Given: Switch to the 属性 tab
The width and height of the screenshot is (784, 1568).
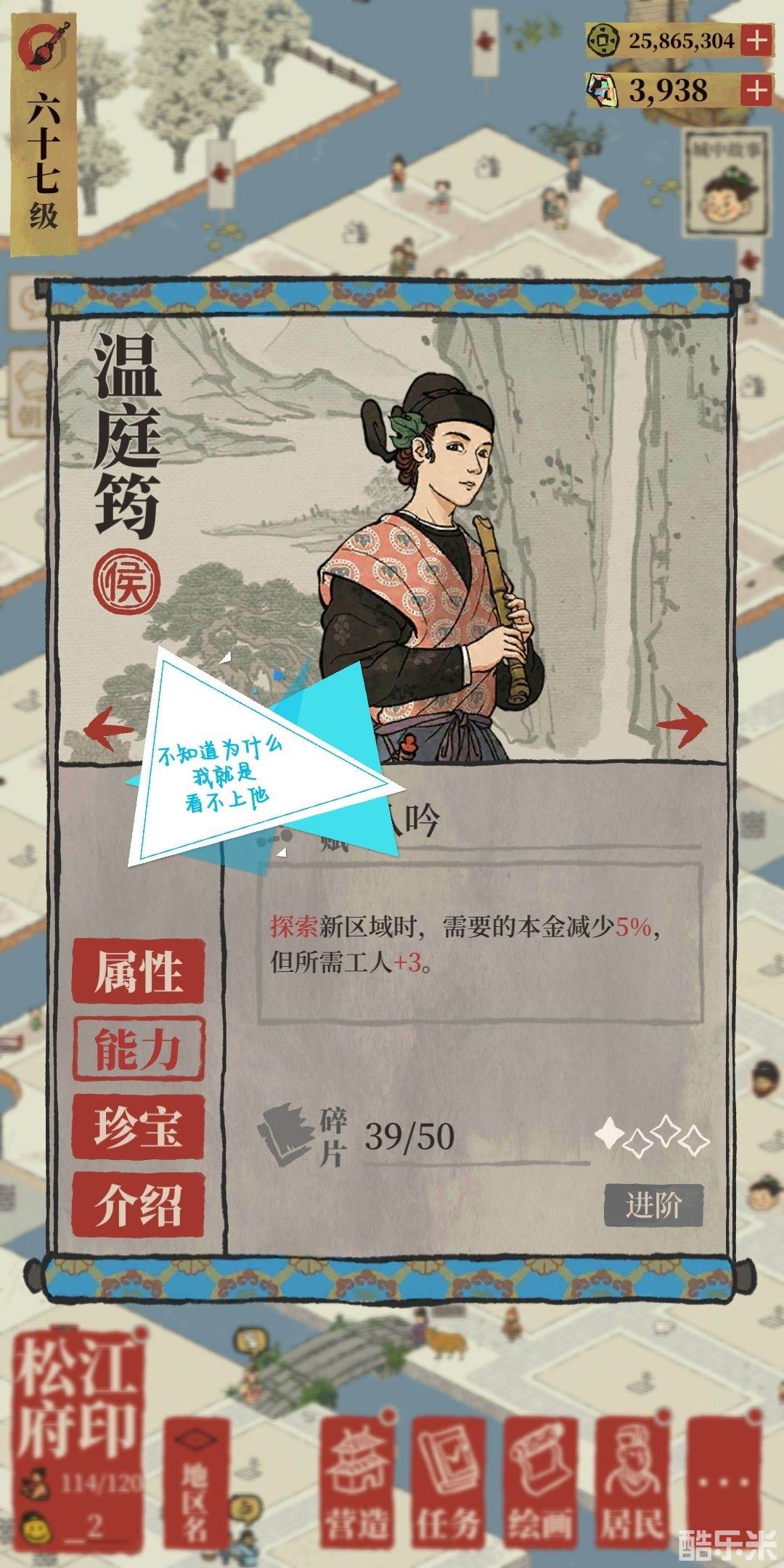Looking at the screenshot, I should coord(138,972).
